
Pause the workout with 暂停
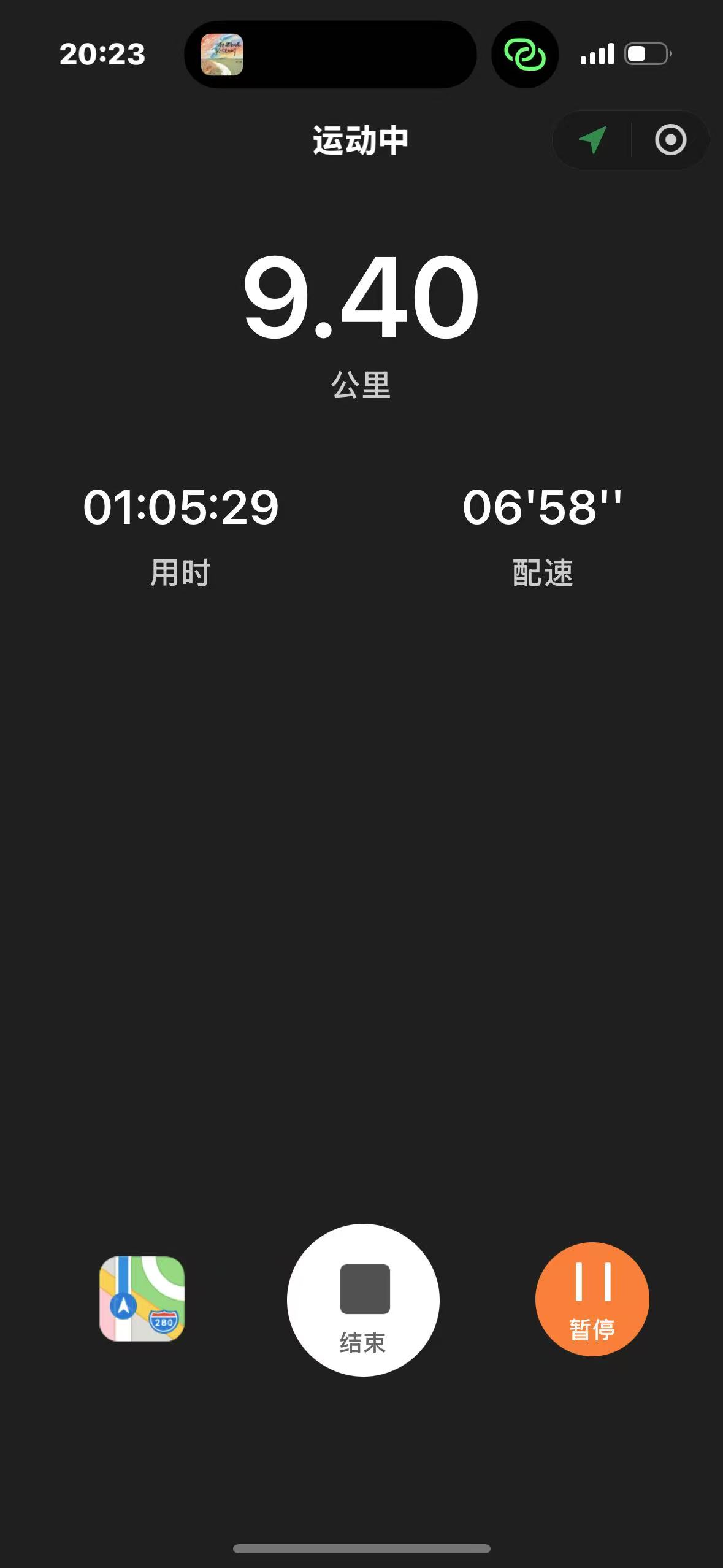[592, 1299]
